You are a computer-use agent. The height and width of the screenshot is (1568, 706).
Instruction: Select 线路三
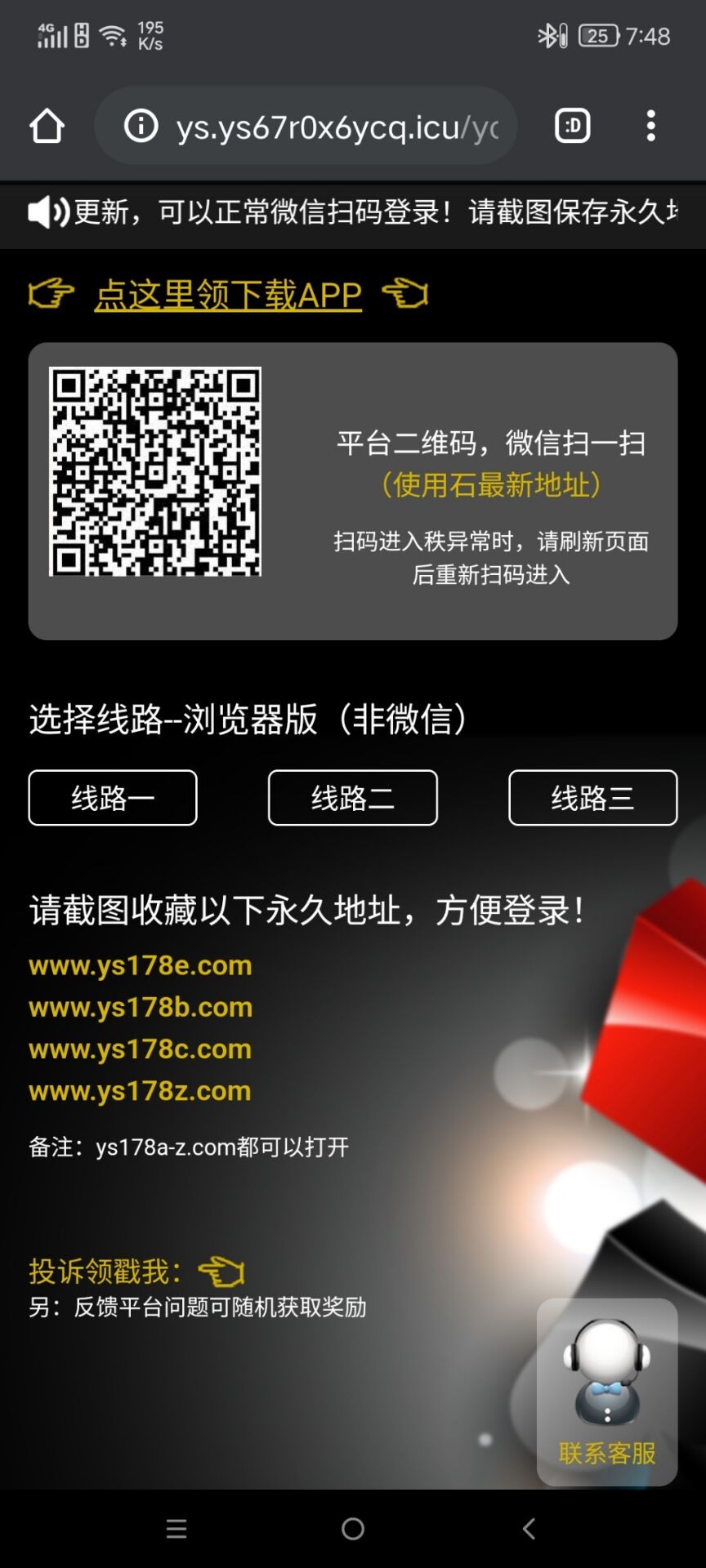592,798
